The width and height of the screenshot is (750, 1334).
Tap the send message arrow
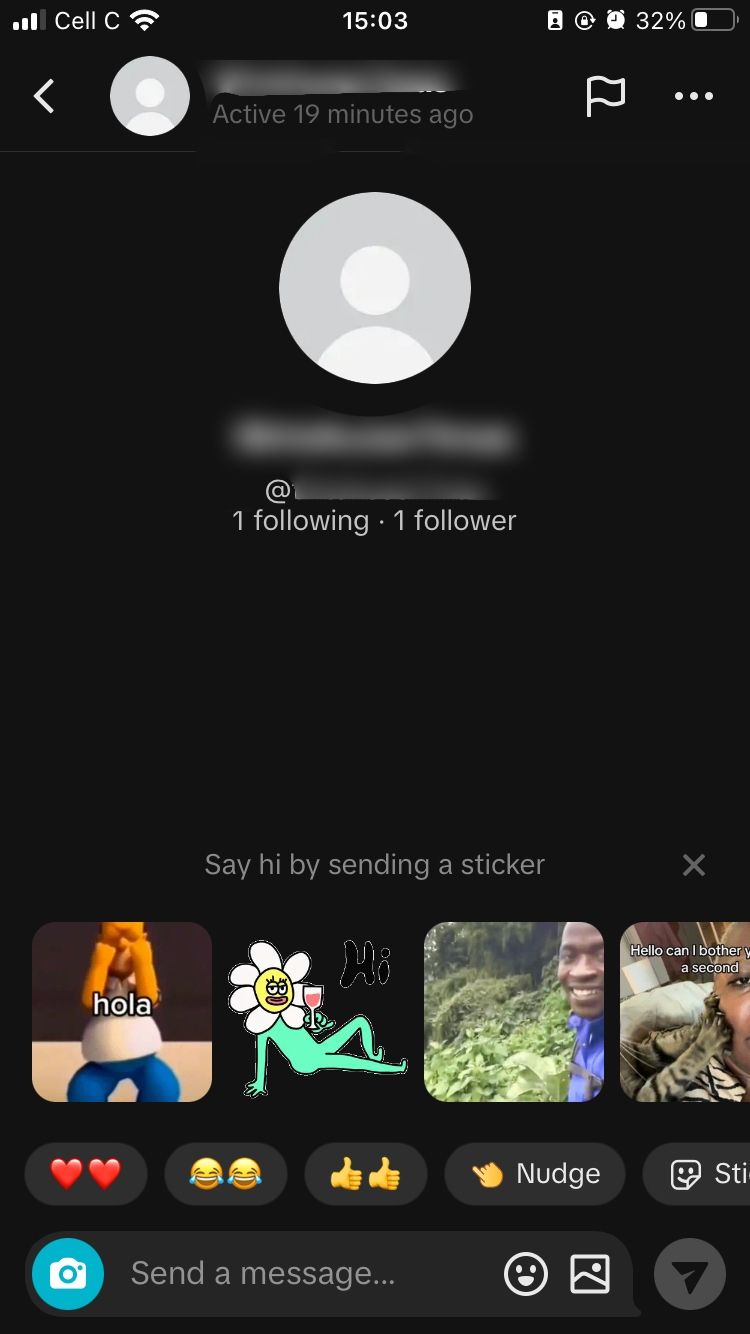coord(690,1274)
